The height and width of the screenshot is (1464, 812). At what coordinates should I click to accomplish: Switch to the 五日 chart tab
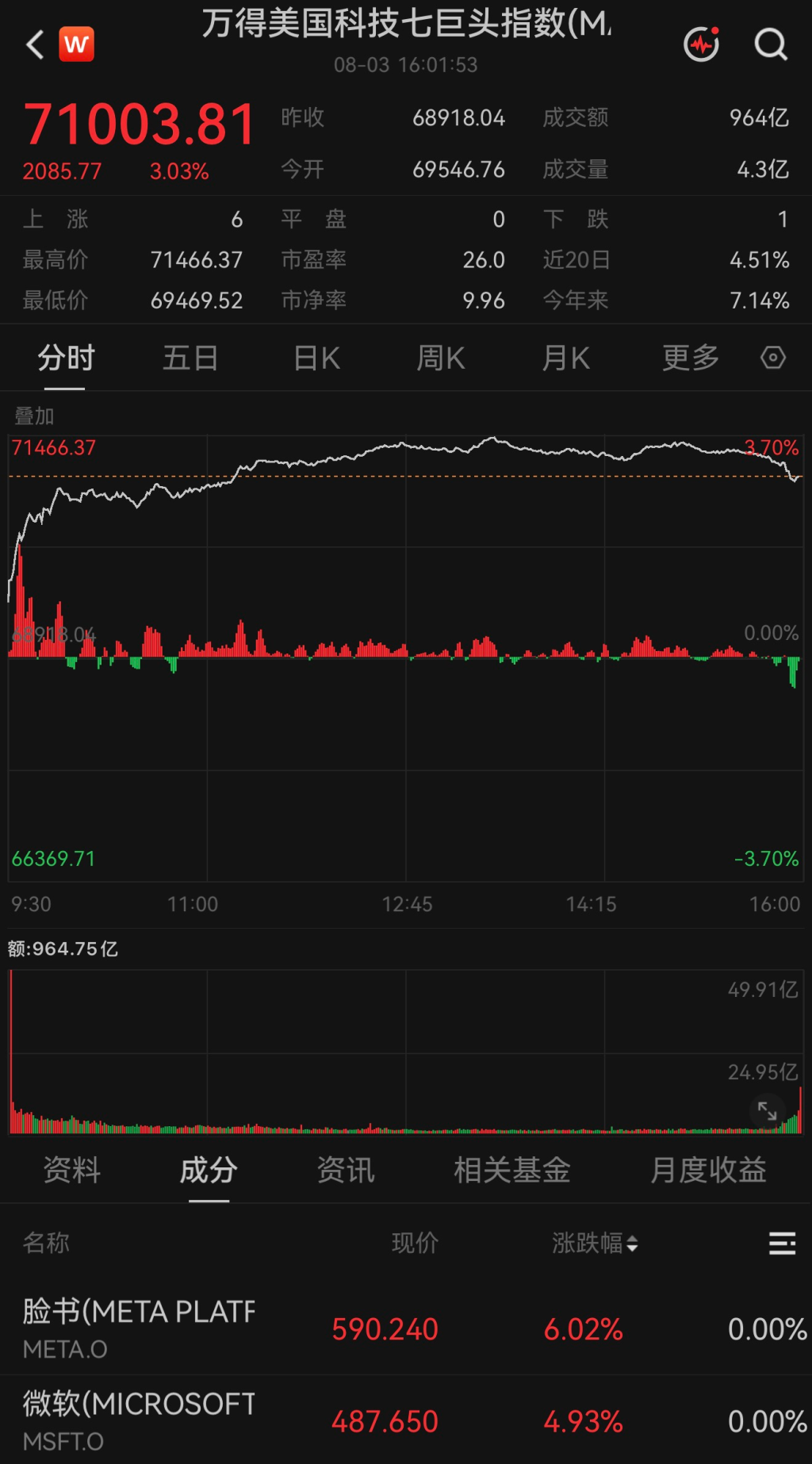[x=190, y=358]
